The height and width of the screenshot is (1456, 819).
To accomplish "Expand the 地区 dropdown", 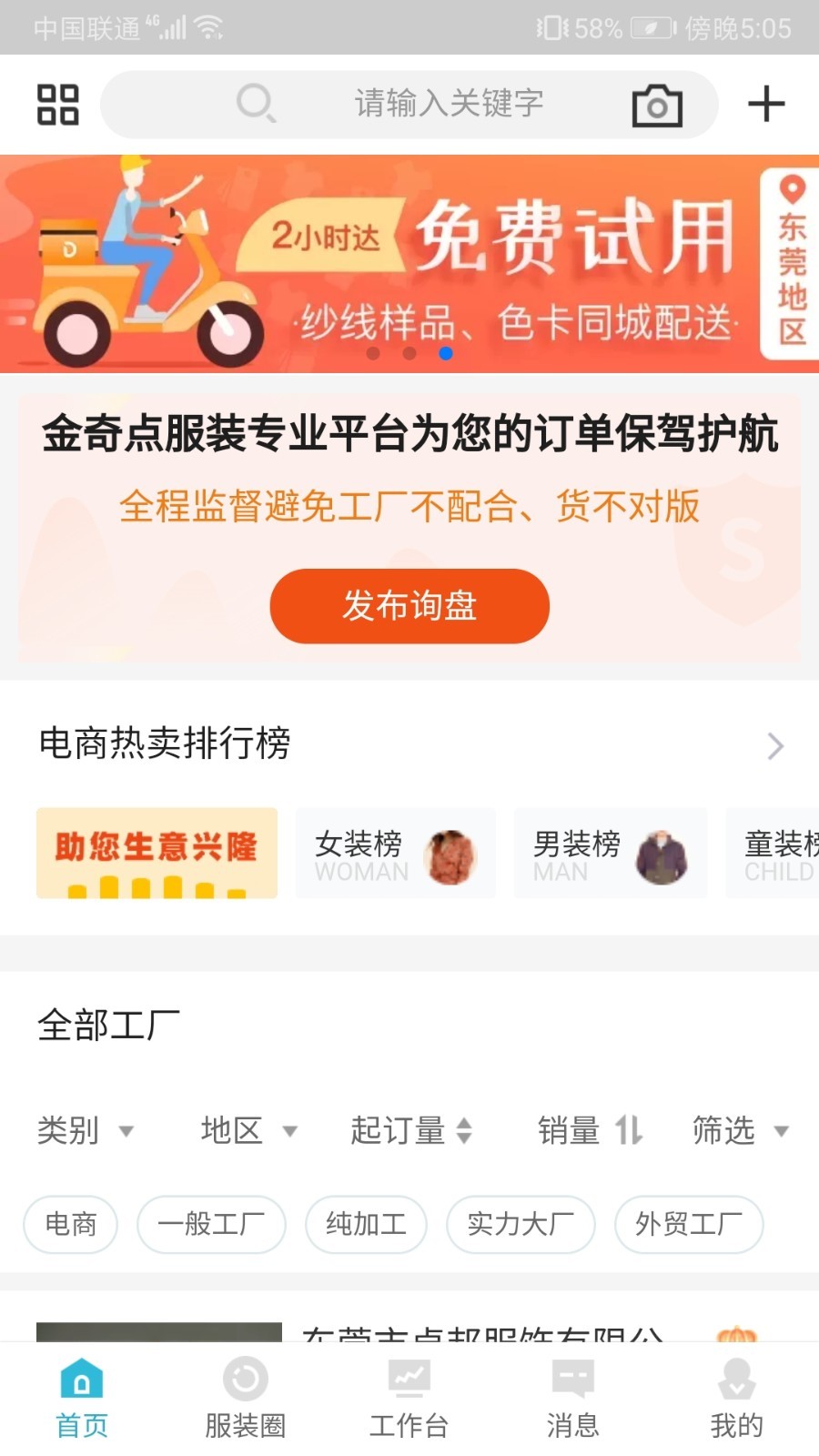I will click(x=248, y=1131).
